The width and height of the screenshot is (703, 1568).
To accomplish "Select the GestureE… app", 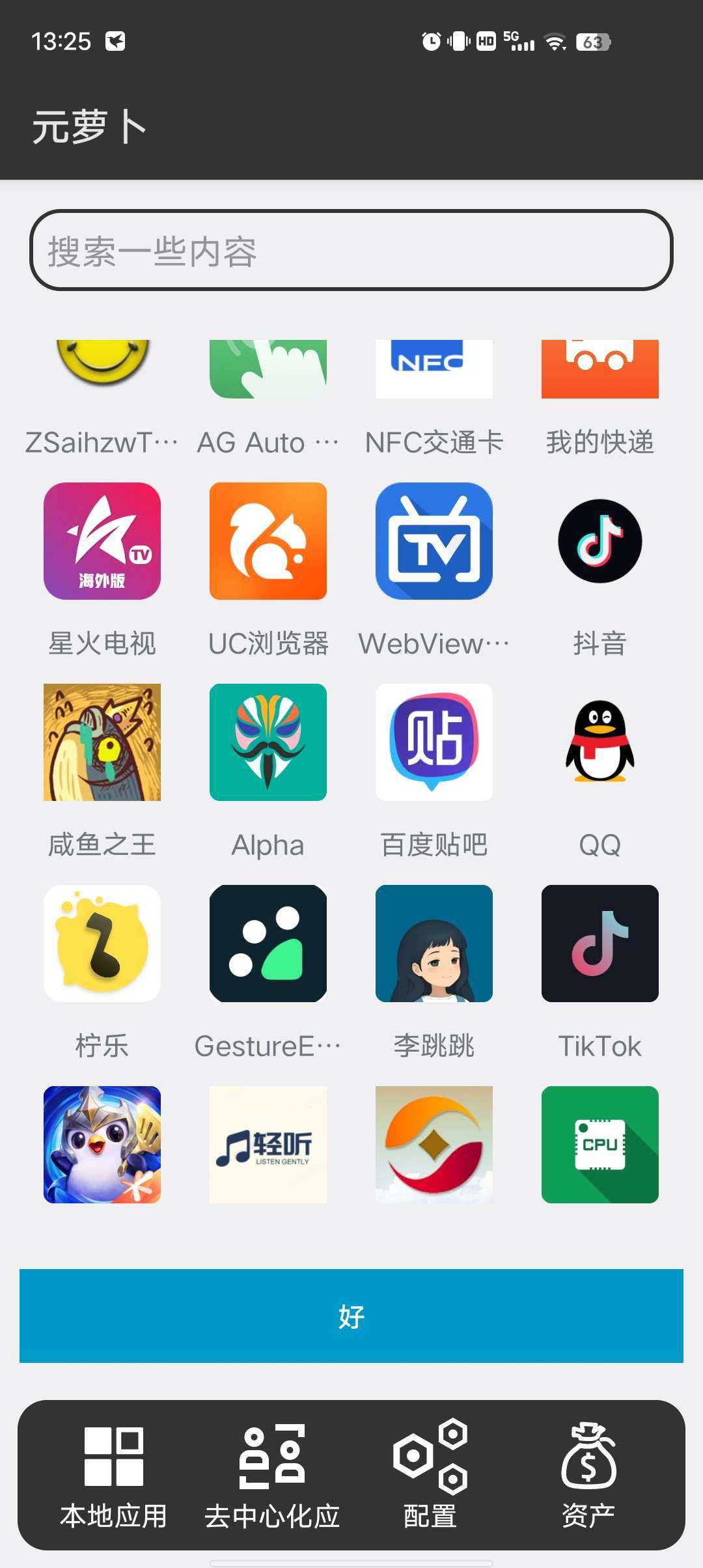I will click(268, 944).
